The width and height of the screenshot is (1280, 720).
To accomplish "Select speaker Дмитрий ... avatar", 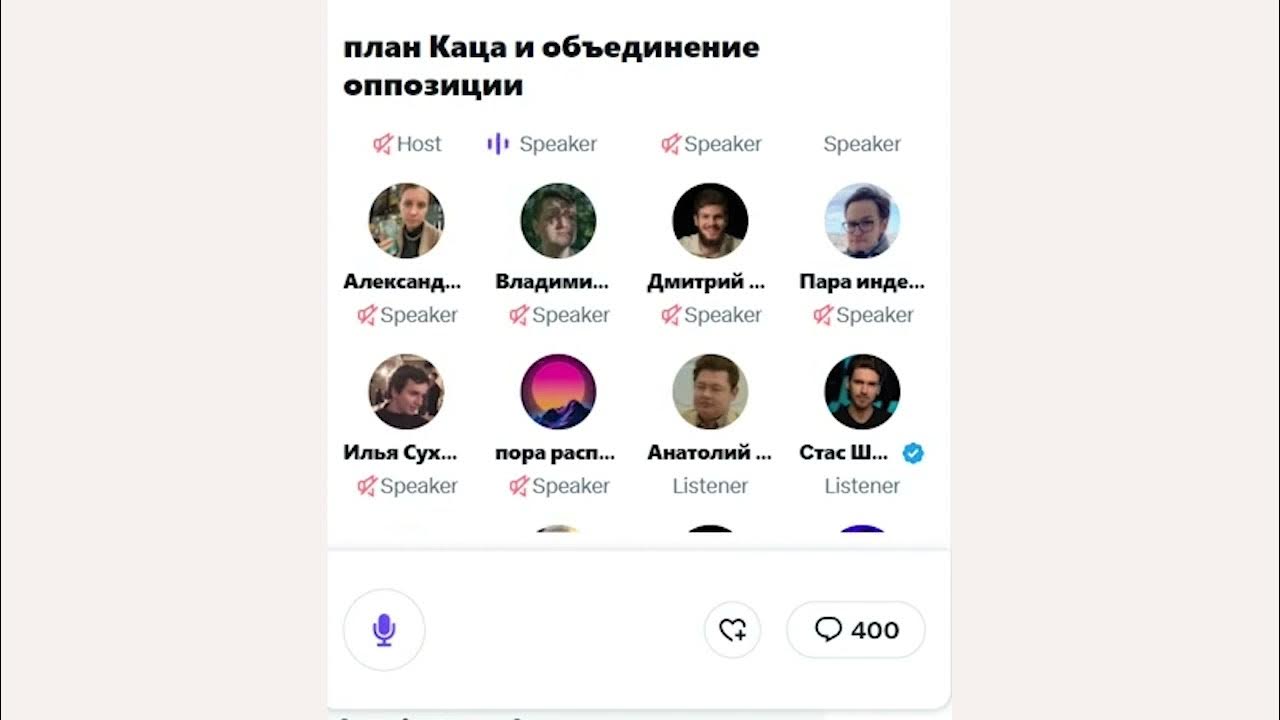I will tap(710, 221).
